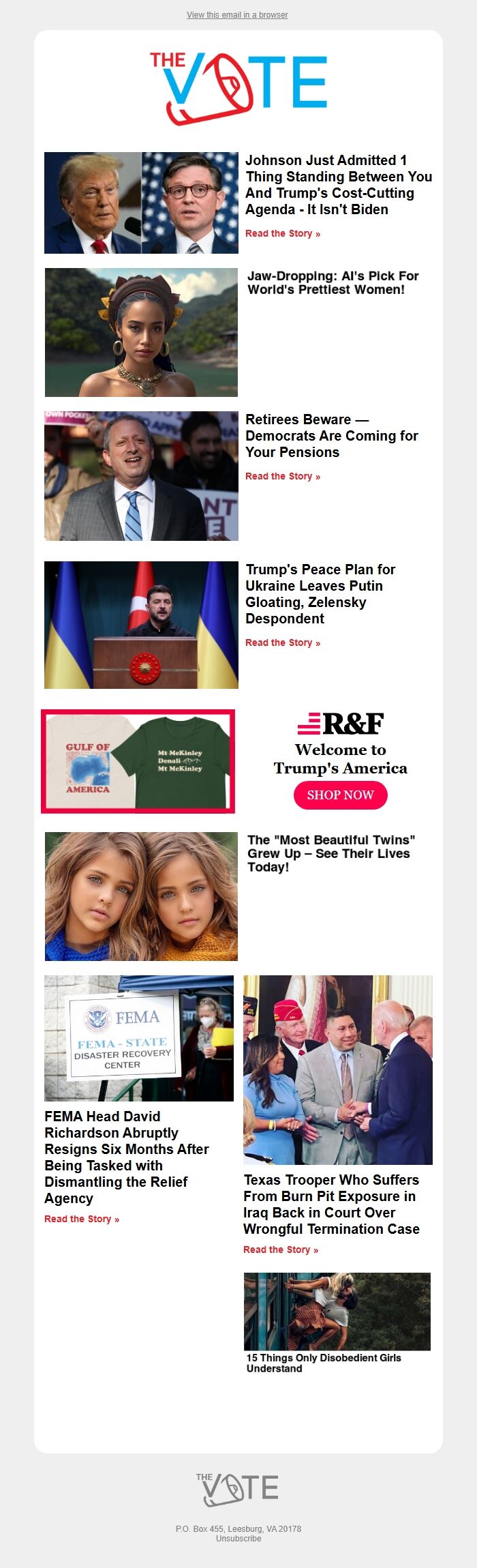Tap the R&F Shop Now button
The image size is (477, 1568).
point(340,795)
